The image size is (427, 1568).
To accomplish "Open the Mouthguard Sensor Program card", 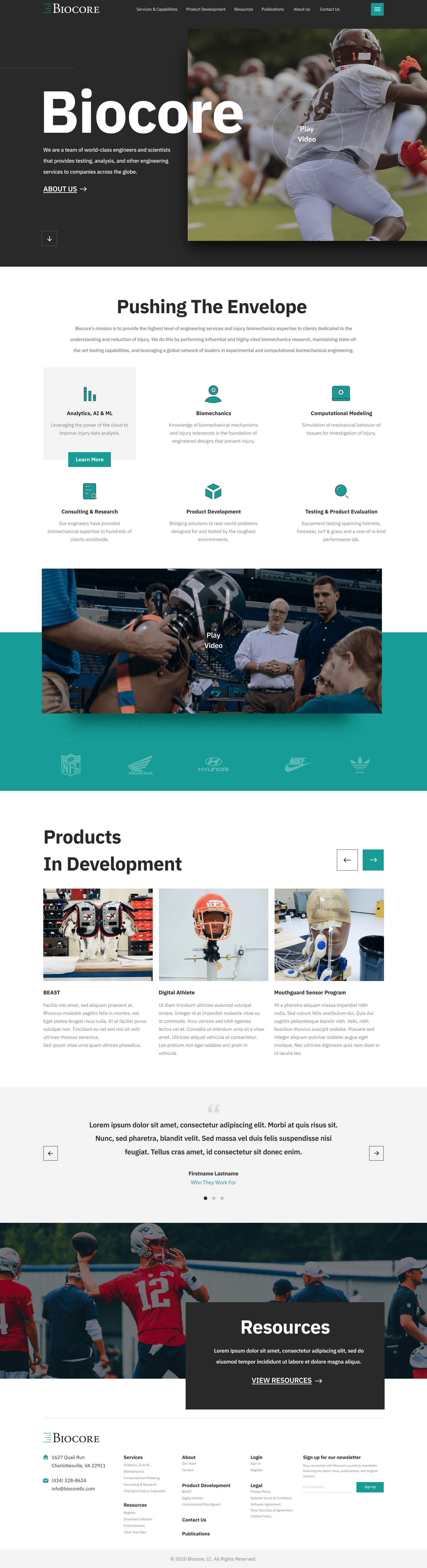I will tap(329, 934).
